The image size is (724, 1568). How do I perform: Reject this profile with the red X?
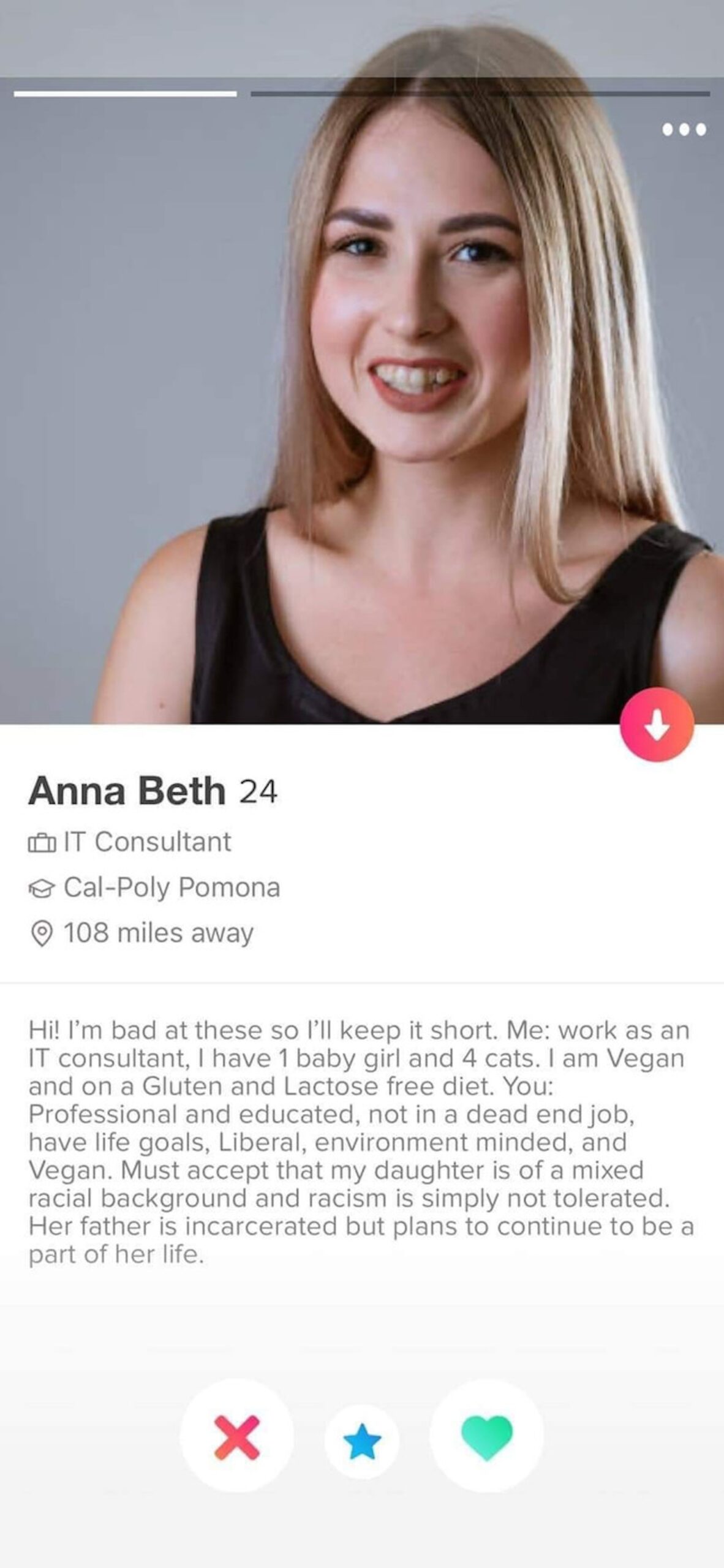point(236,1436)
